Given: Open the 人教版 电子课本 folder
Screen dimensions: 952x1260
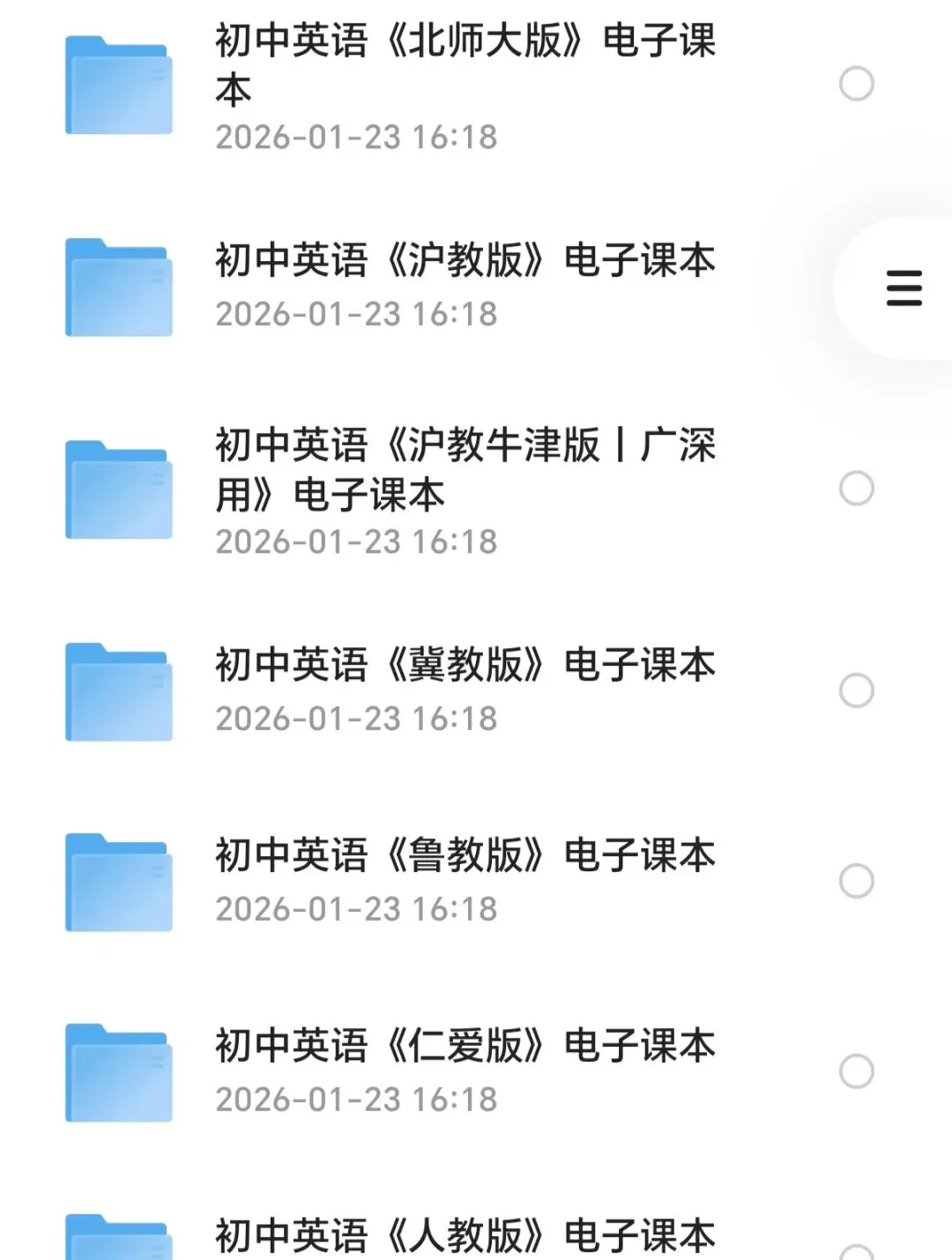Looking at the screenshot, I should (x=465, y=1235).
